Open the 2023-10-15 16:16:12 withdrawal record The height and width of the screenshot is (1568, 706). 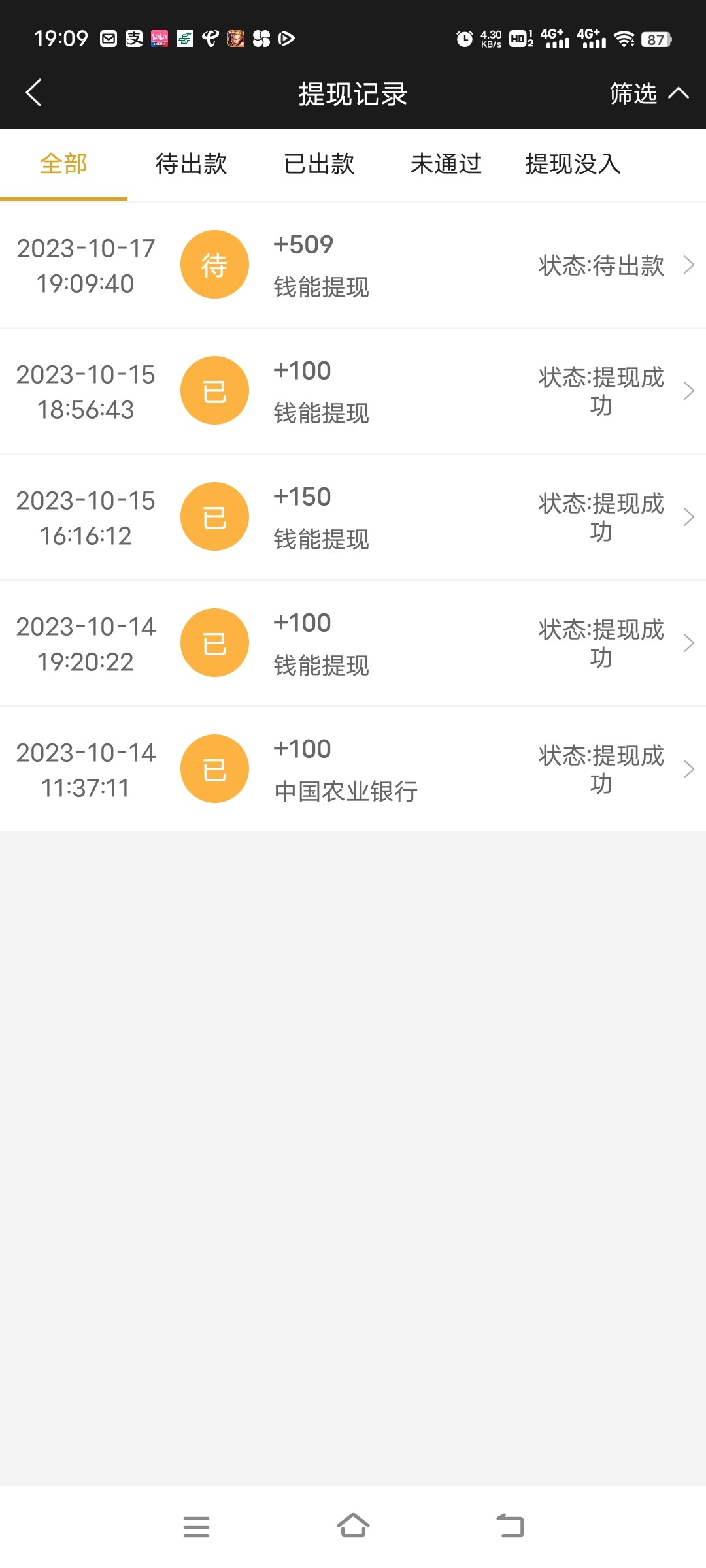(x=353, y=516)
